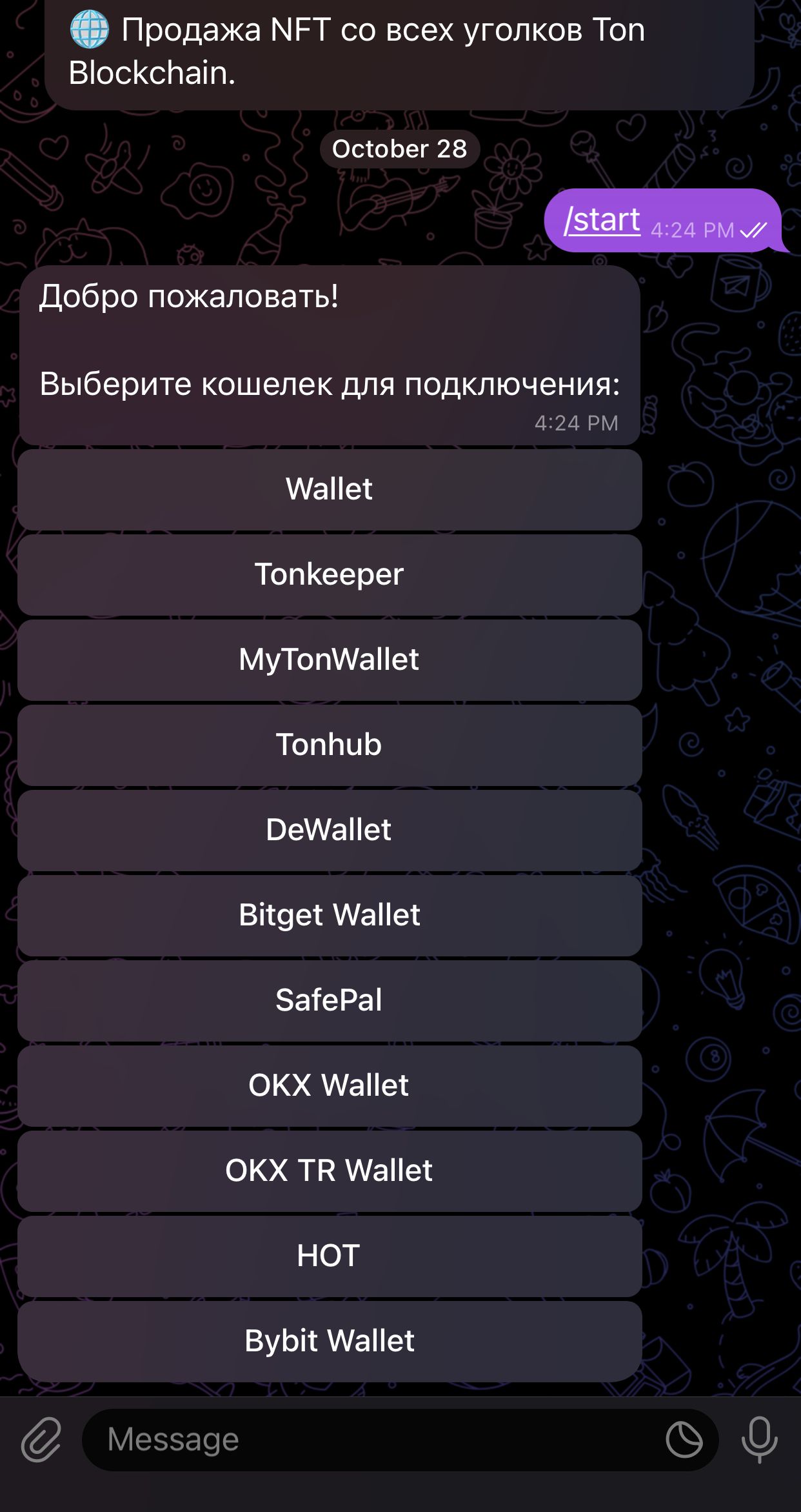
Task: Select the Bybit Wallet button
Action: (330, 1341)
